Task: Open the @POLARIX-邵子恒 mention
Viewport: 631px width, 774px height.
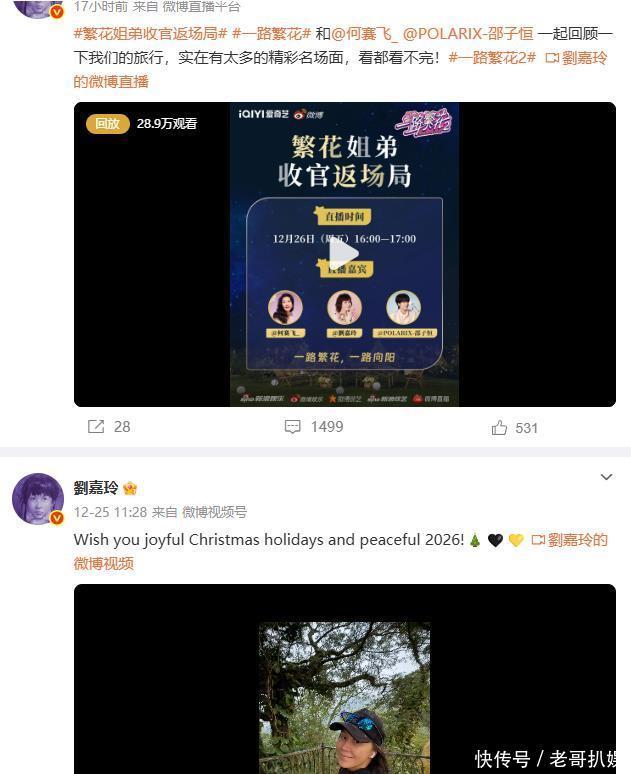Action: [x=468, y=34]
